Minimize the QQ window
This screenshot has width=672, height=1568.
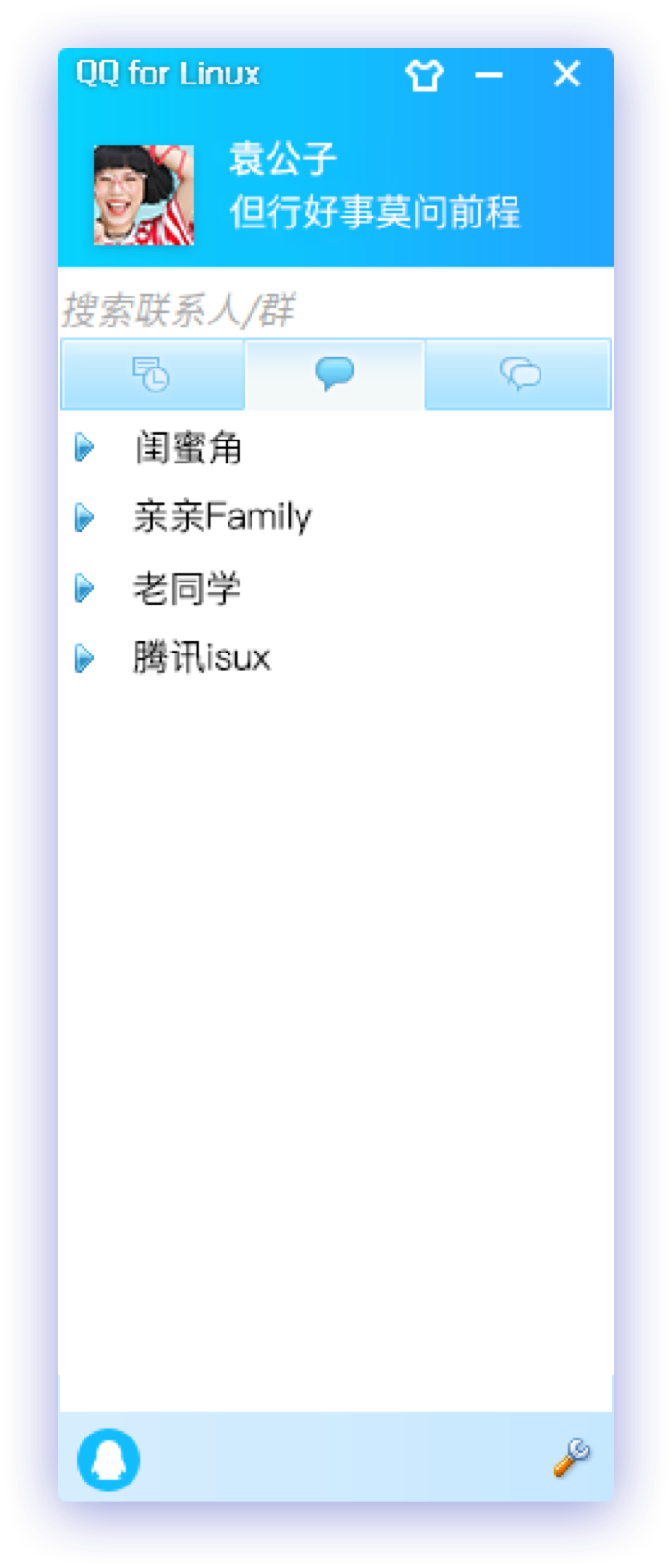pos(490,75)
